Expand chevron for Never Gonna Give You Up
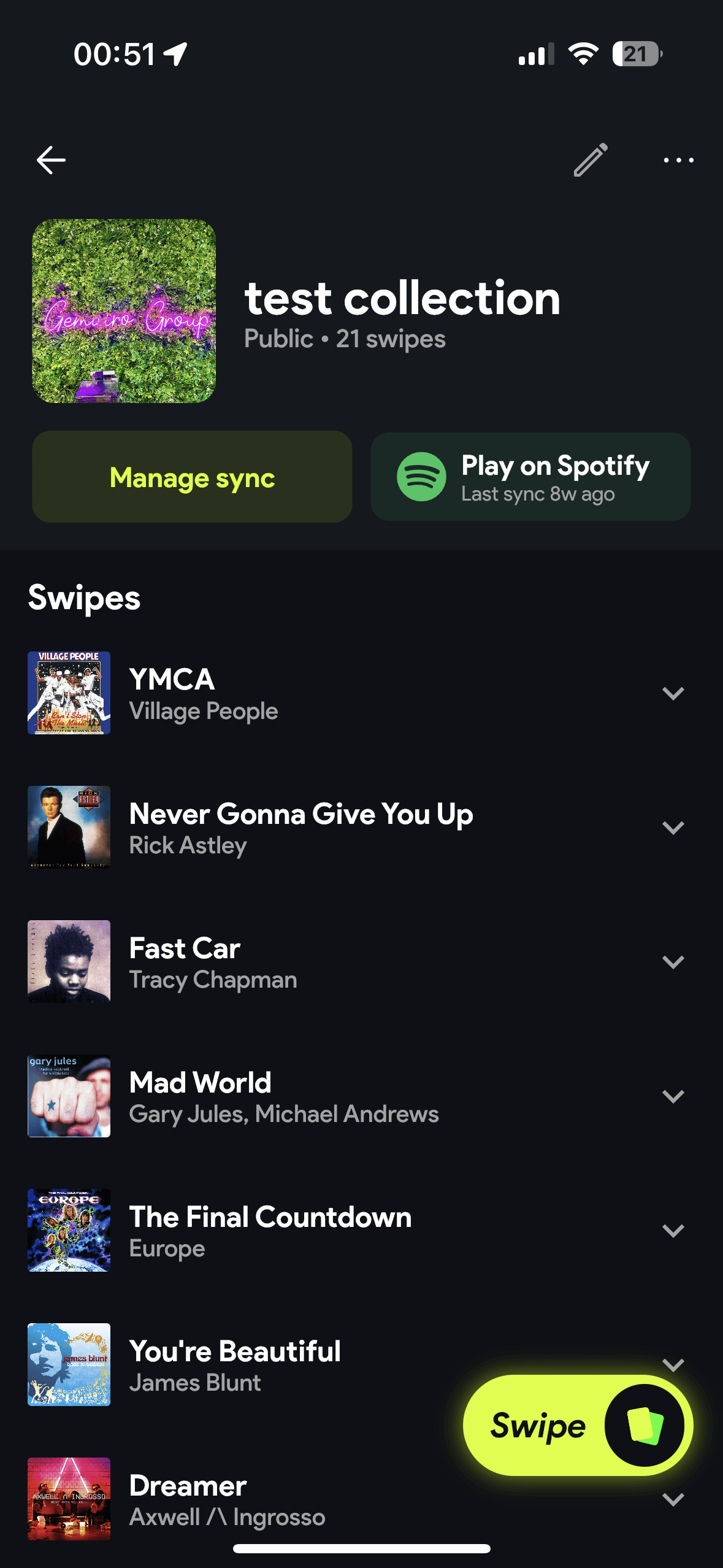The image size is (723, 1568). pyautogui.click(x=673, y=828)
